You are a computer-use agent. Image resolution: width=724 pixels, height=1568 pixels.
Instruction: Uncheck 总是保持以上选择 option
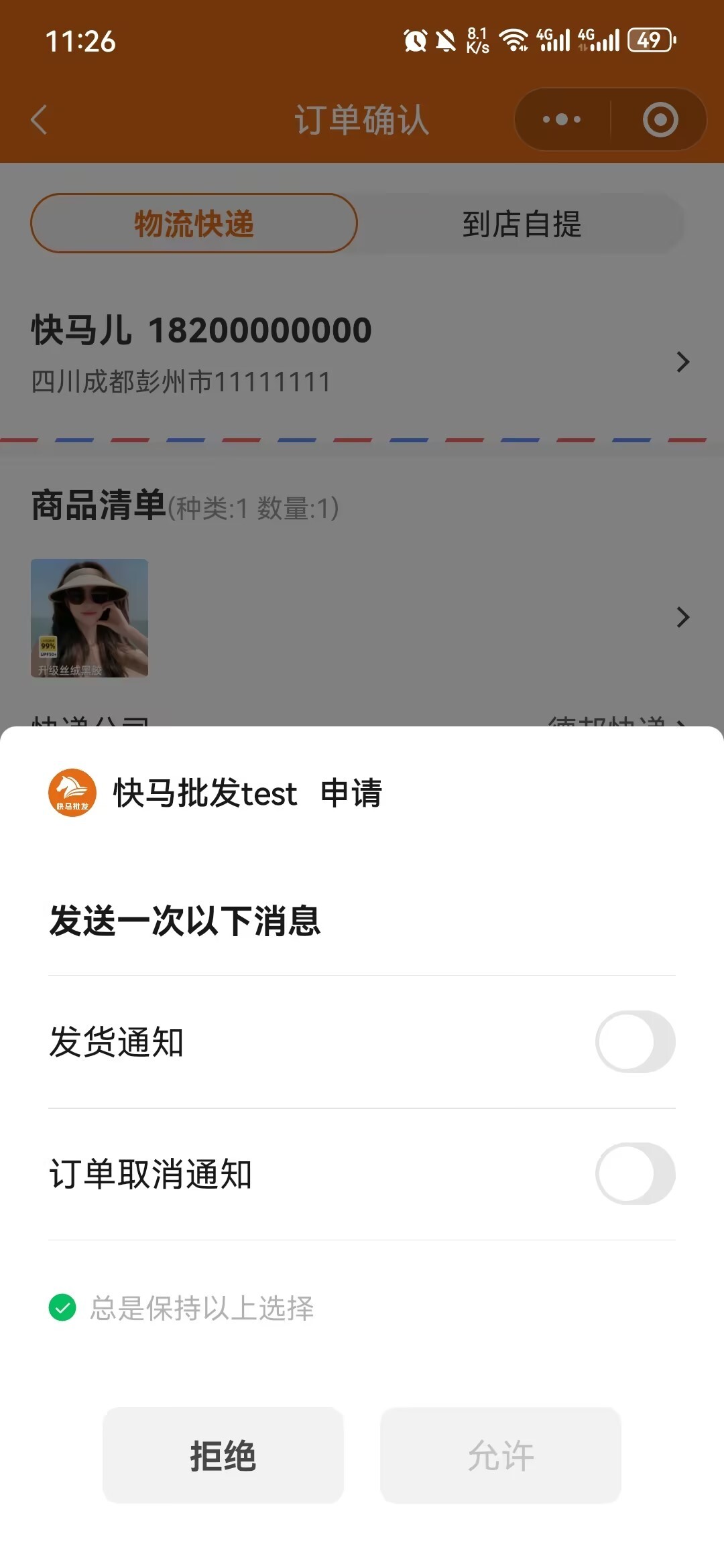click(x=62, y=1307)
